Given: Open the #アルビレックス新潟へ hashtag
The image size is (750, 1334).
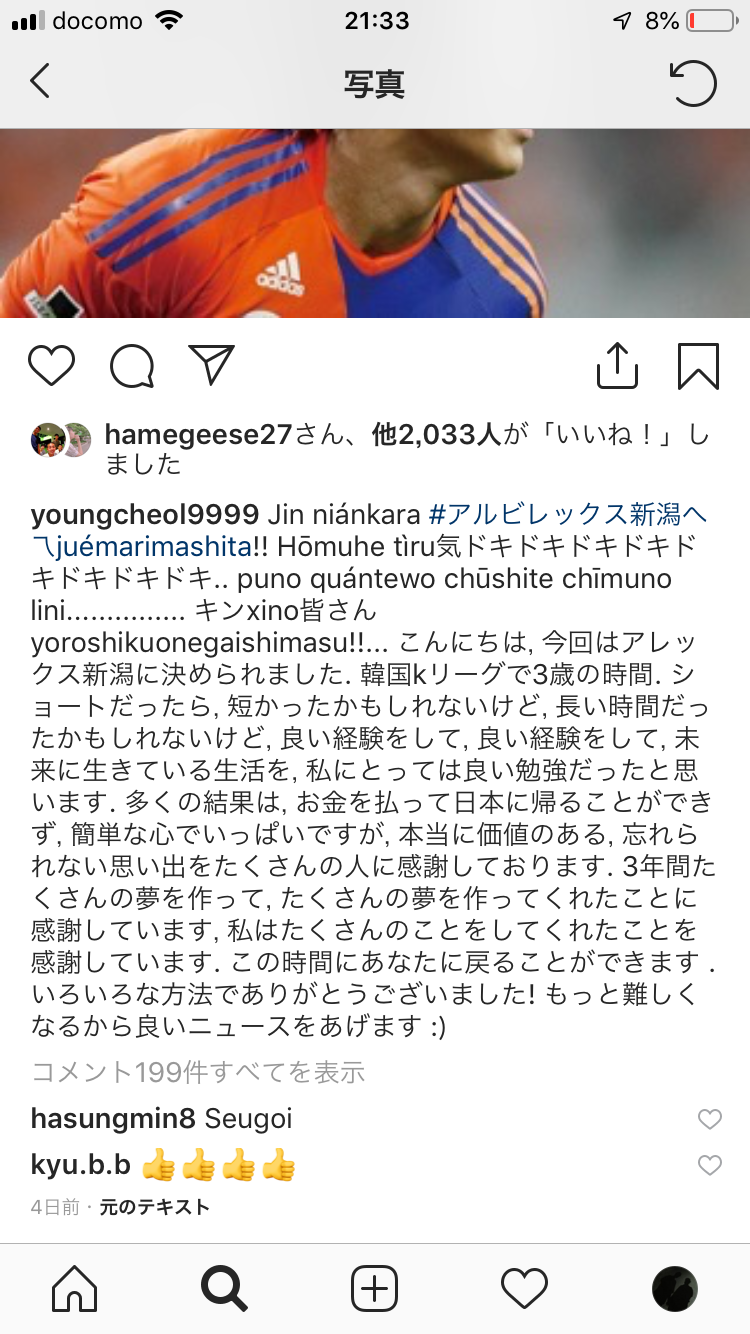Looking at the screenshot, I should click(x=567, y=515).
